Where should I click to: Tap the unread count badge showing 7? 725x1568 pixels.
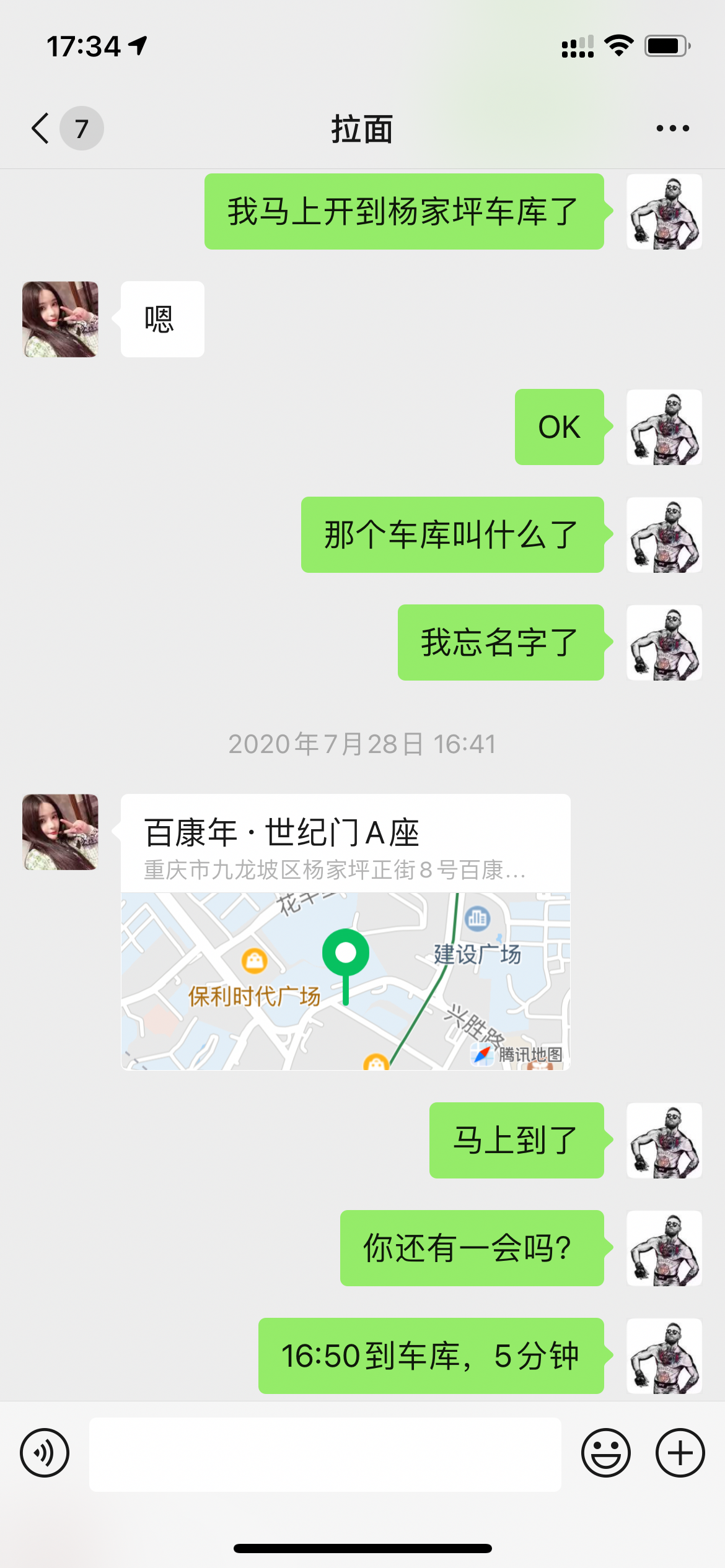tap(81, 128)
